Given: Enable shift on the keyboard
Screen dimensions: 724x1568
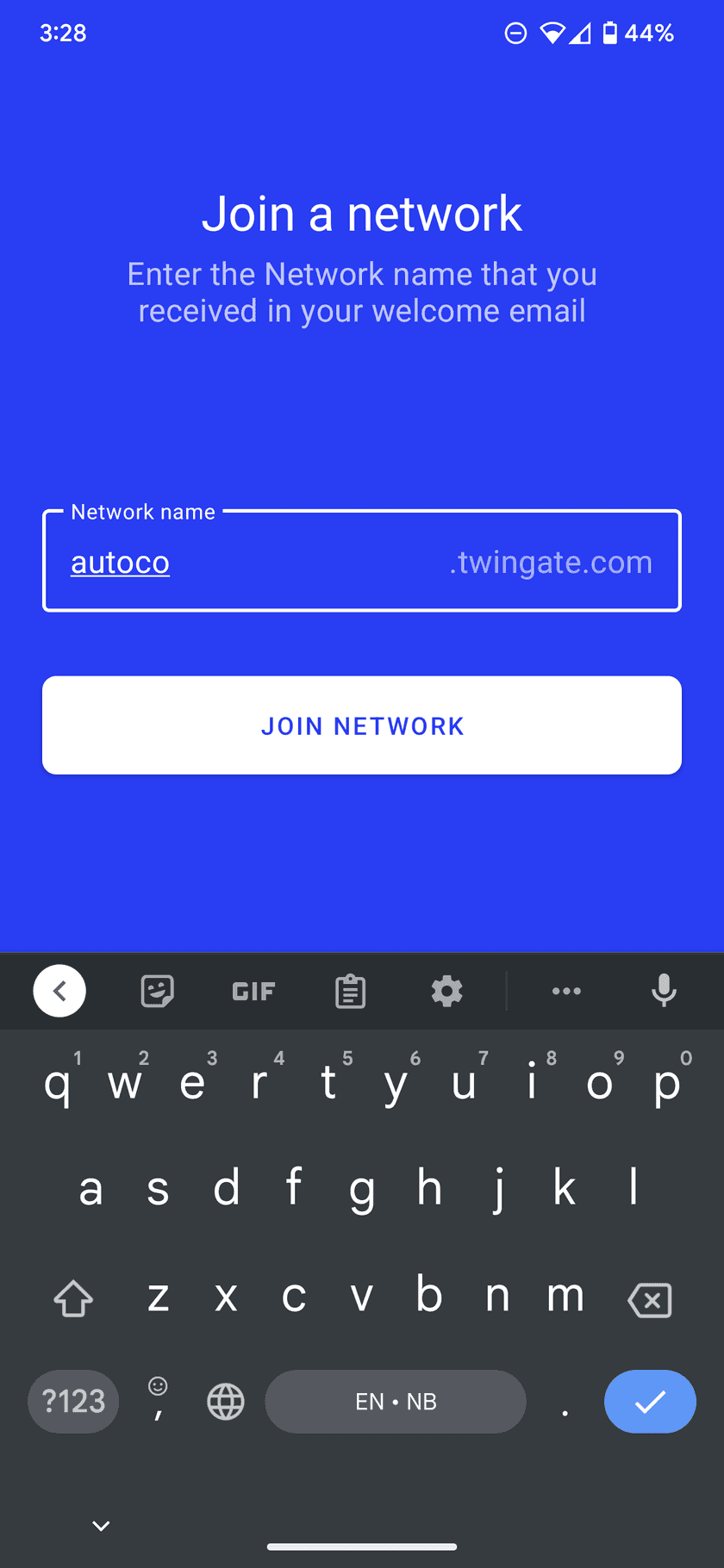Looking at the screenshot, I should 73,1298.
